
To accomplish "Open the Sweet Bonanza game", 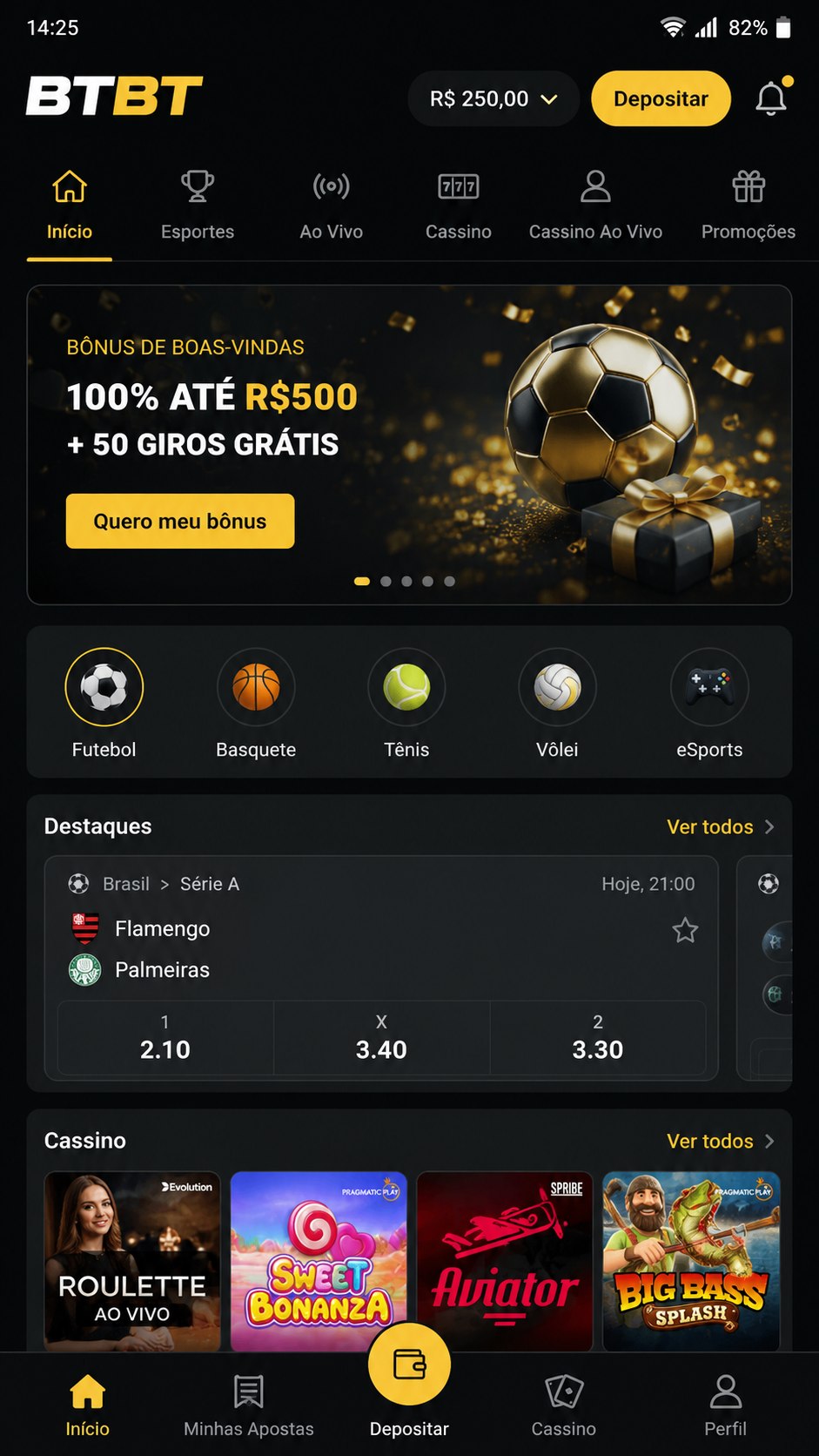I will tap(319, 1261).
